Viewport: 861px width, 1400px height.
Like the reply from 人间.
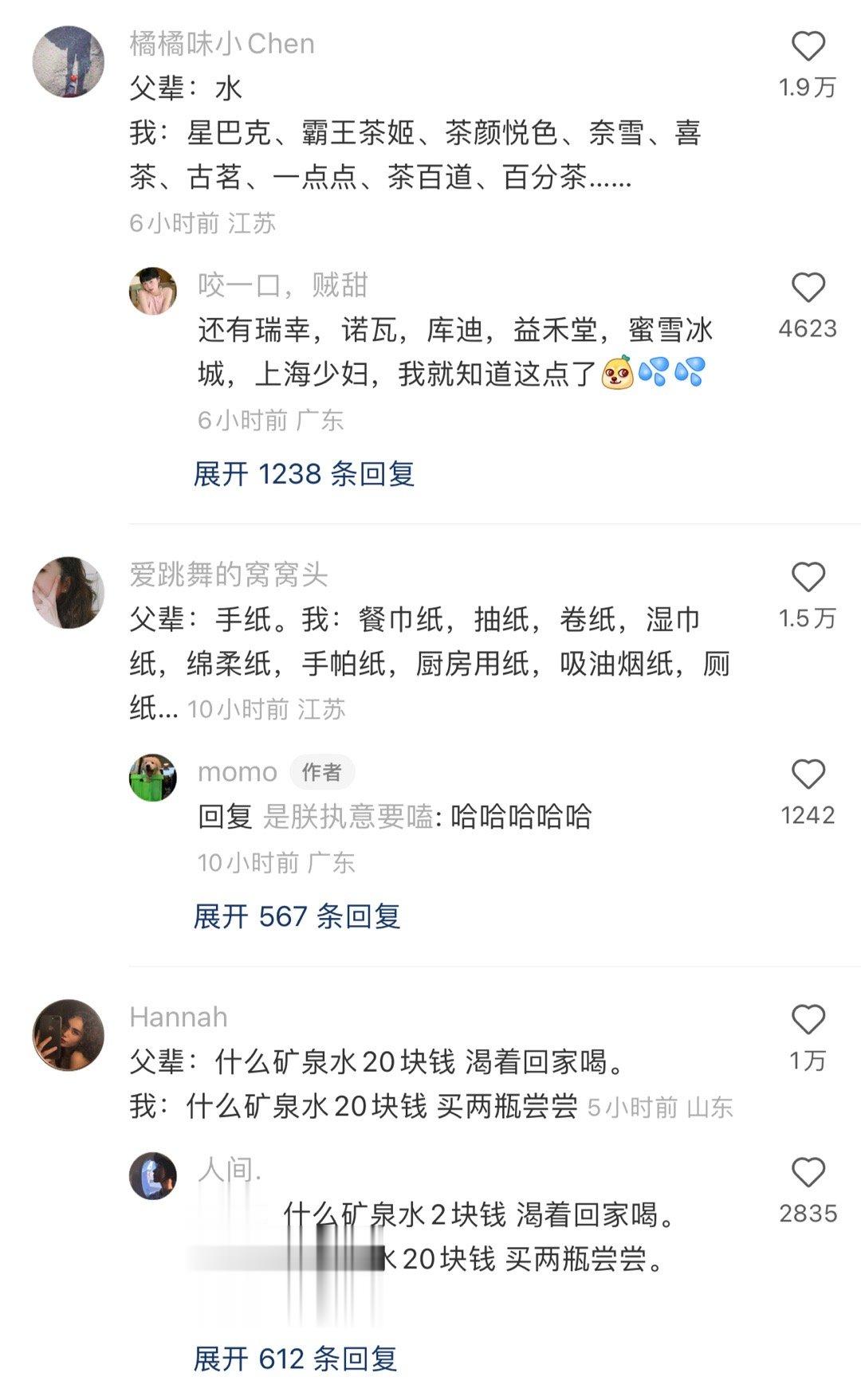click(x=808, y=1173)
